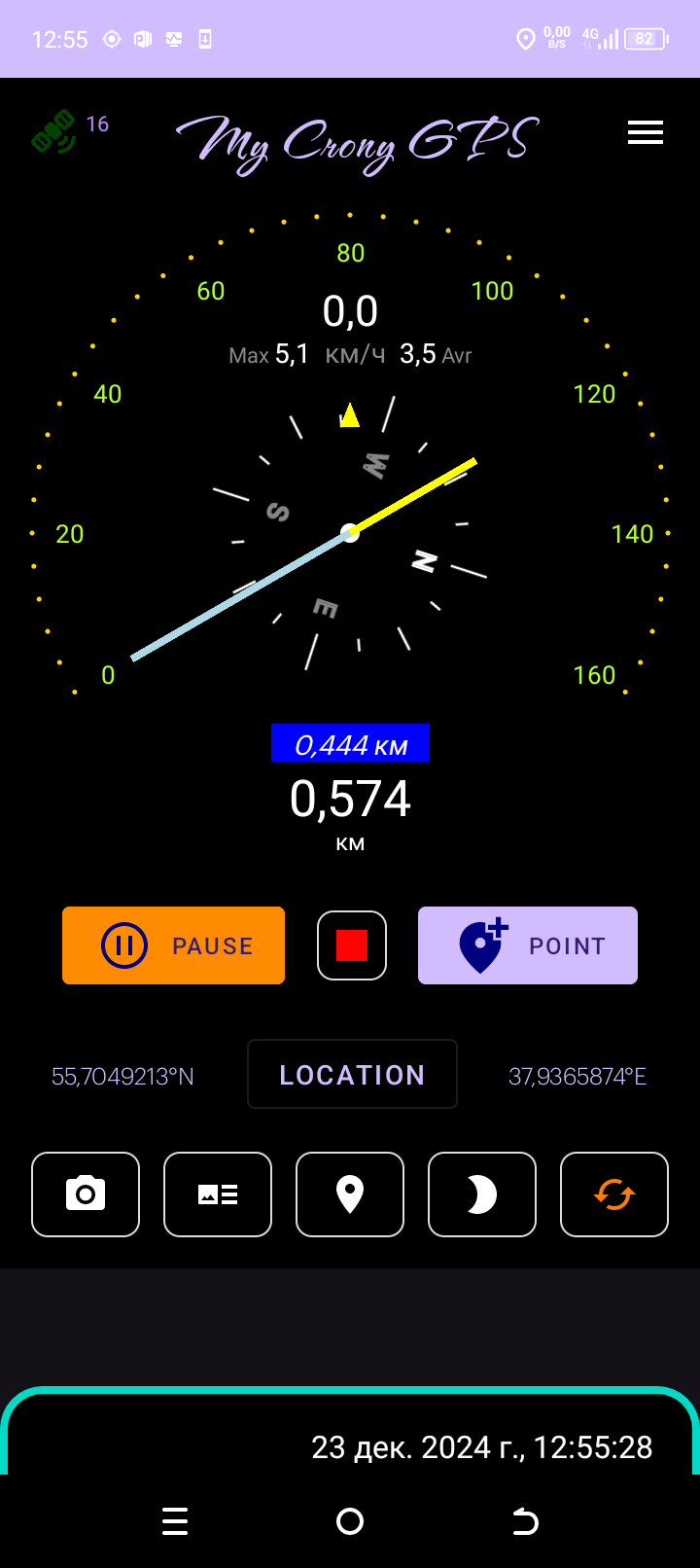Open the map pin icon

pyautogui.click(x=350, y=1194)
